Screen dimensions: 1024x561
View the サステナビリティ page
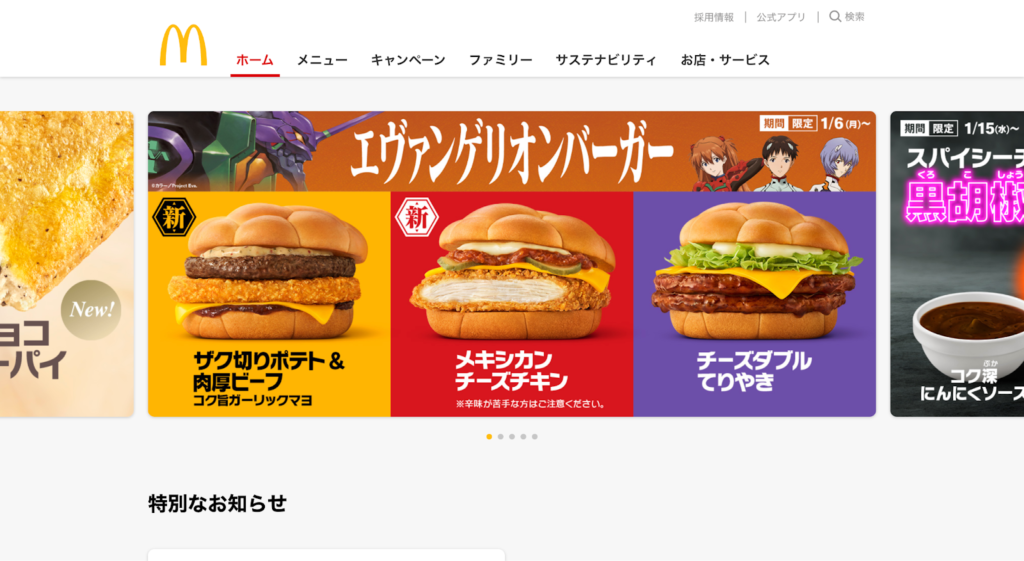[x=606, y=60]
